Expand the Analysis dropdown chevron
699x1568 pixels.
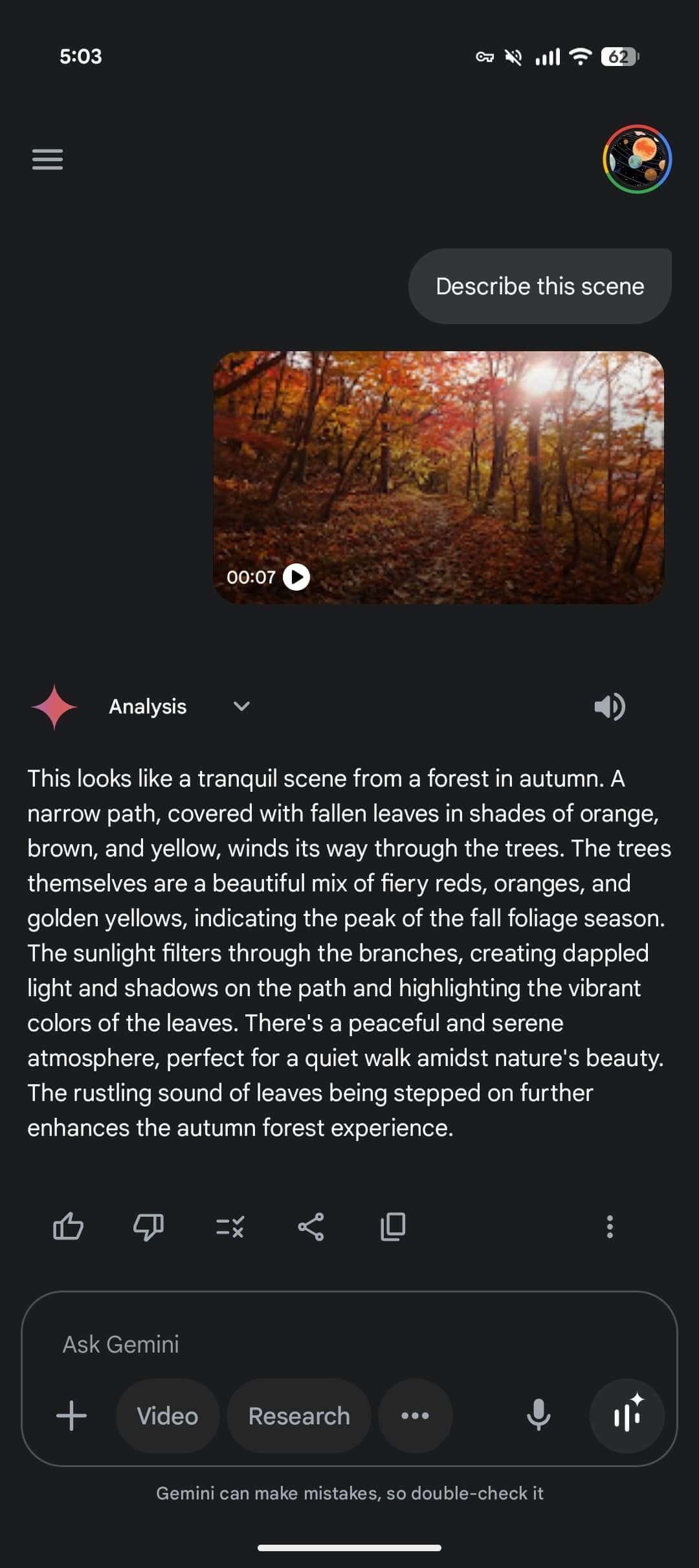tap(241, 706)
